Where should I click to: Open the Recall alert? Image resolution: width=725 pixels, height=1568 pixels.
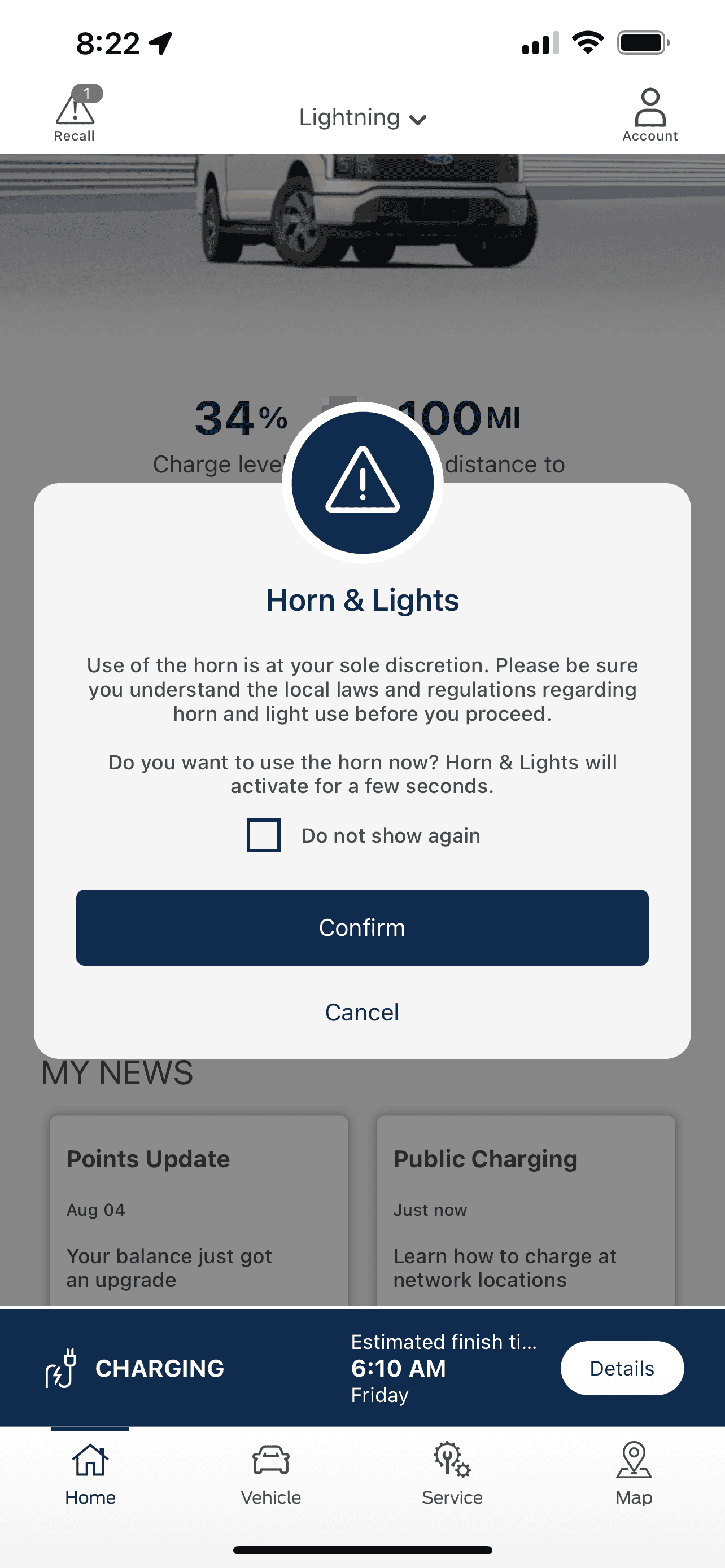[x=75, y=113]
